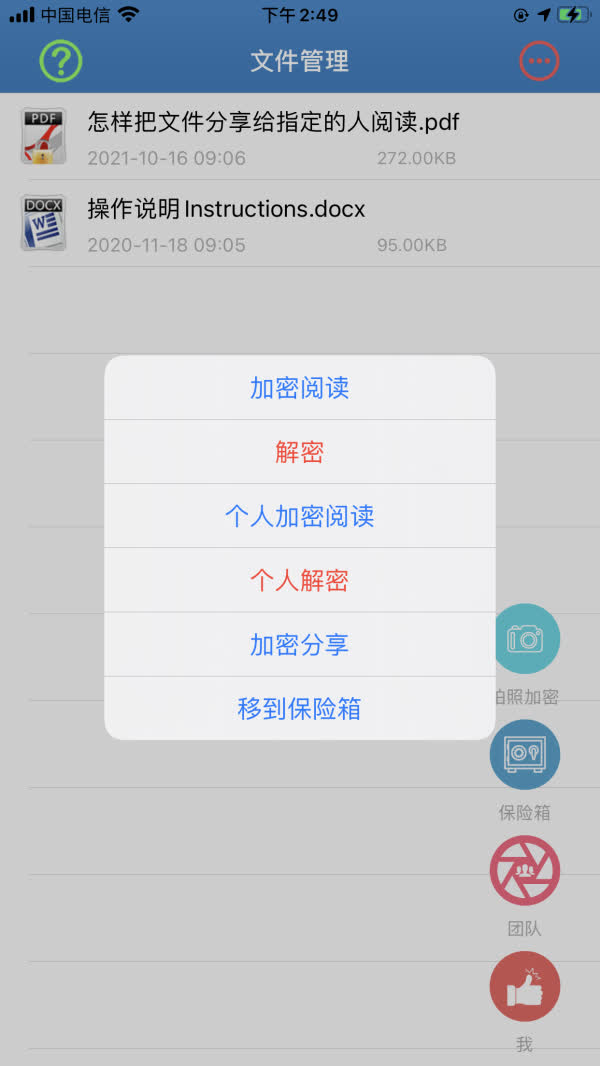600x1066 pixels.
Task: Move file with 移到保险箱
Action: [x=300, y=709]
